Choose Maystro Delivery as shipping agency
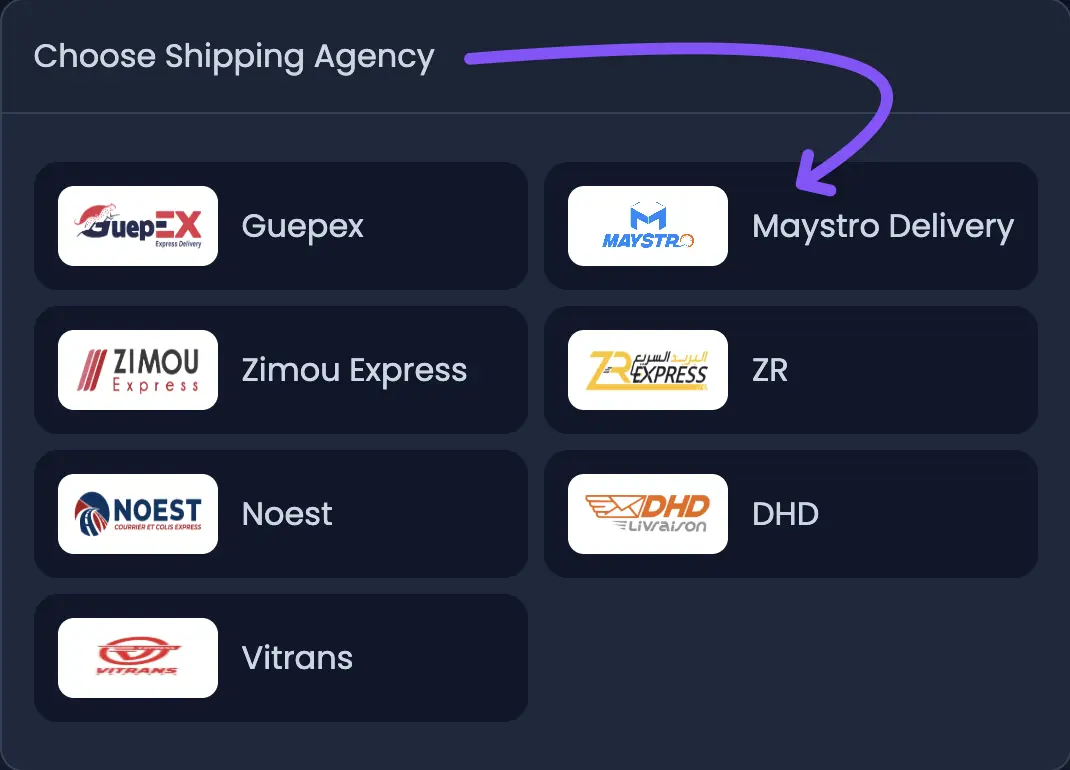The width and height of the screenshot is (1070, 770). (790, 226)
